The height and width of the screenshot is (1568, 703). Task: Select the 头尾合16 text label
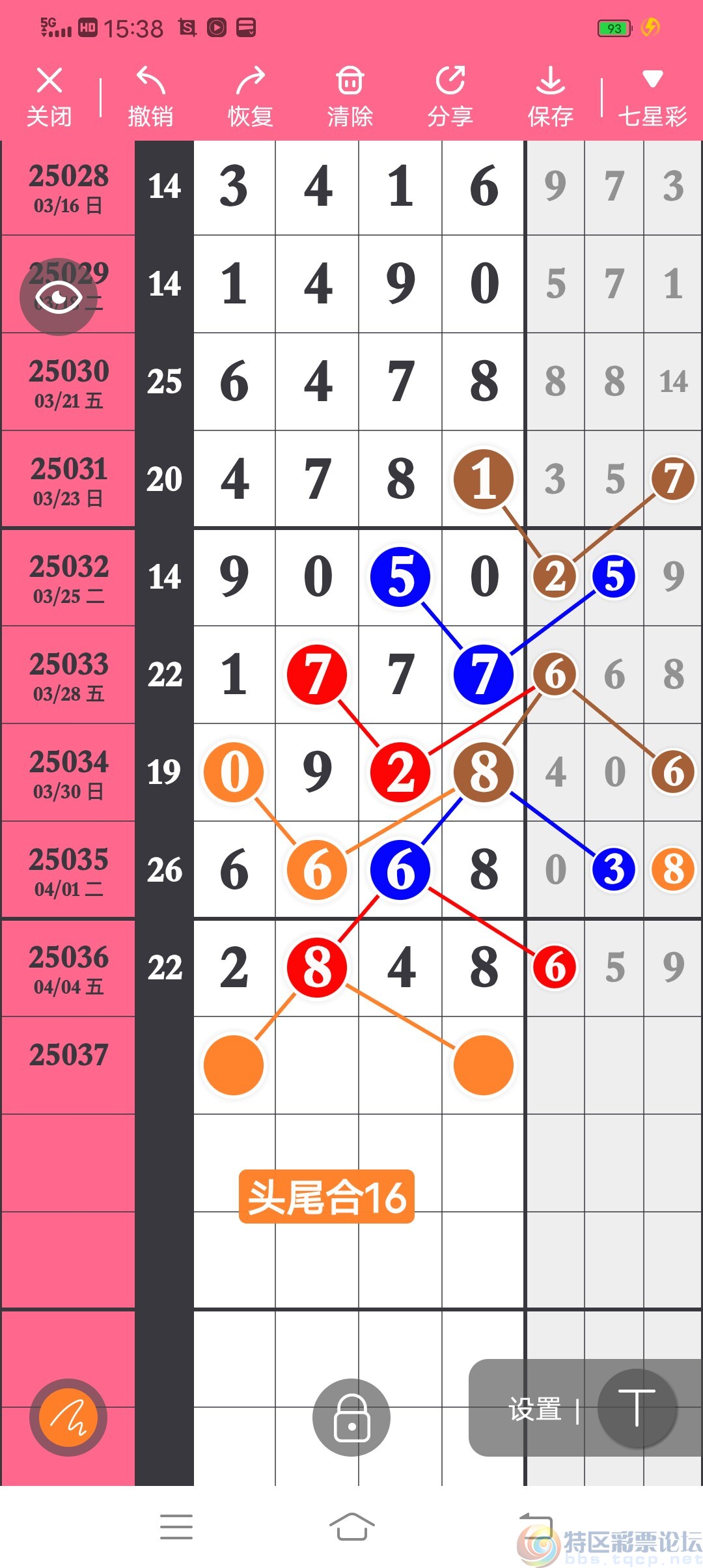(327, 1197)
